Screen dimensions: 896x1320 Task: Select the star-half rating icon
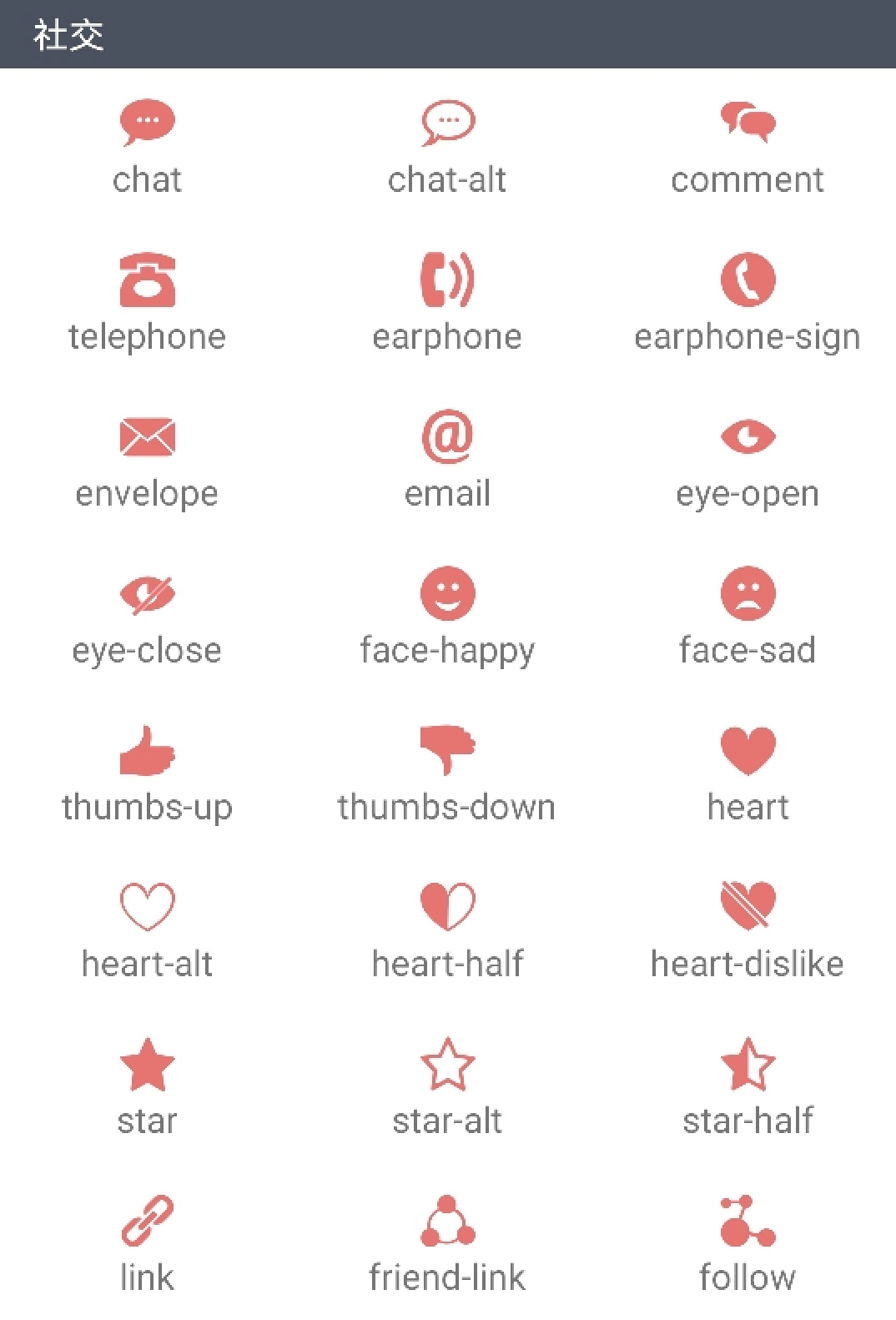[748, 1062]
